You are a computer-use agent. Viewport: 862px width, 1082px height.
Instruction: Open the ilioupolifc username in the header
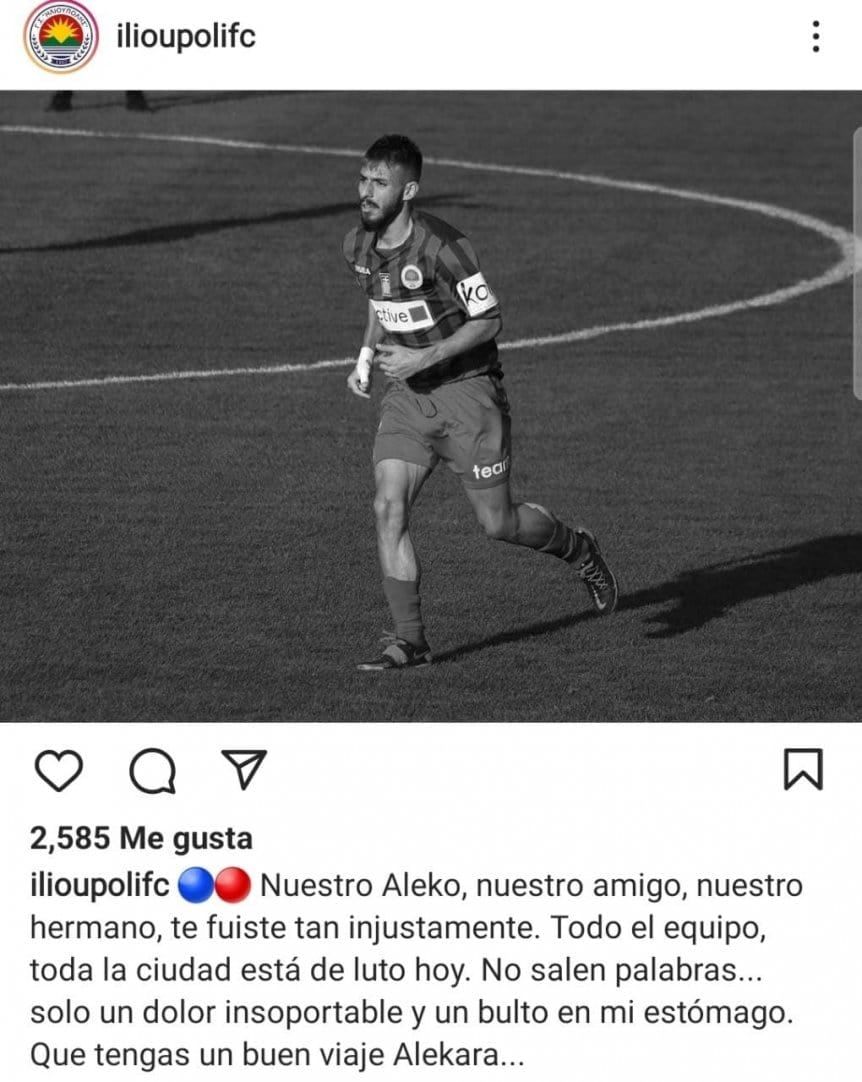(x=185, y=38)
